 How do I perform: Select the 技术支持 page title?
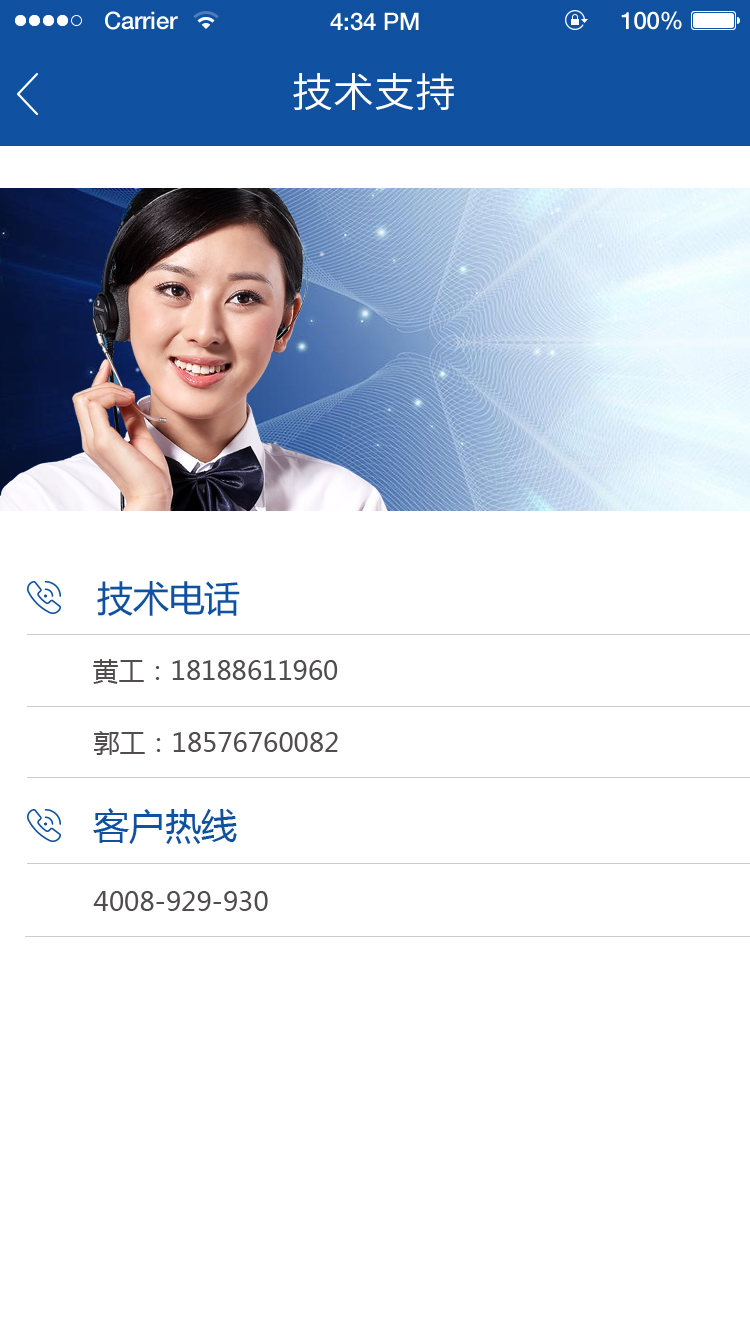[374, 93]
